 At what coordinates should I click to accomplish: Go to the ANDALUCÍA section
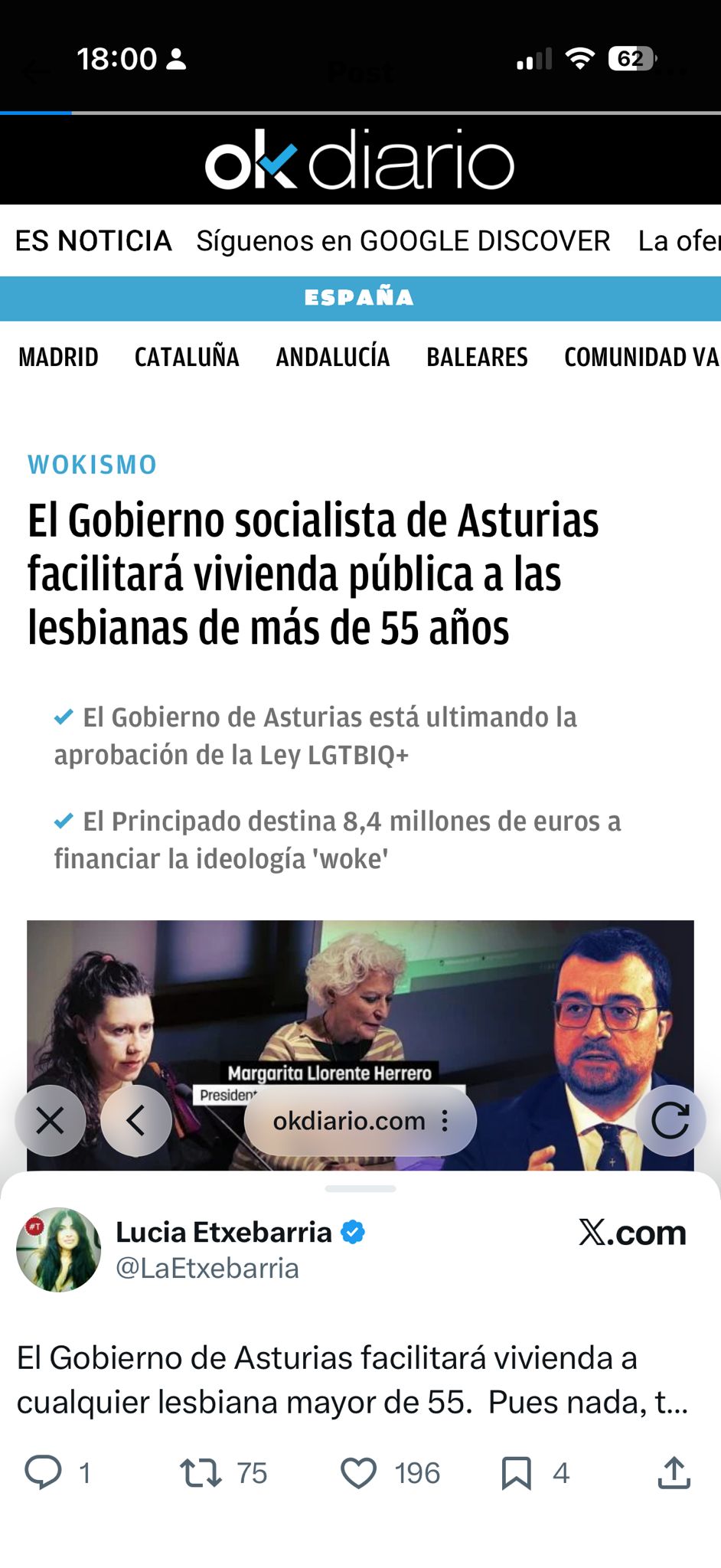tap(333, 357)
